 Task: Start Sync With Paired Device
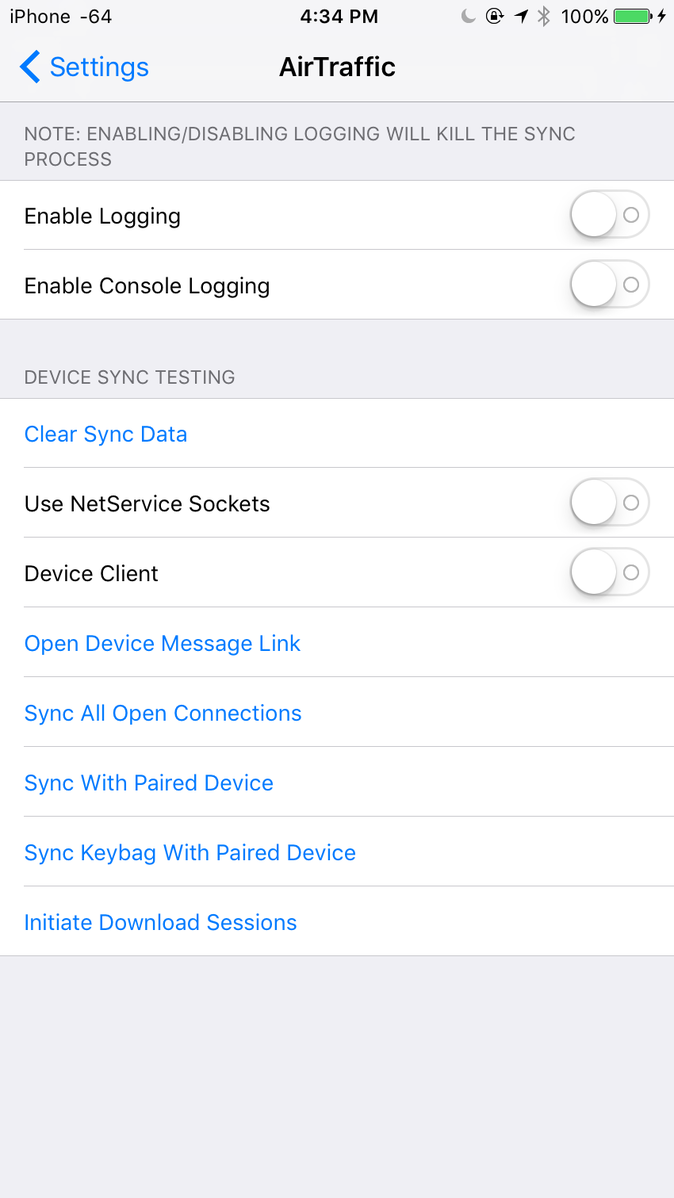tap(337, 782)
